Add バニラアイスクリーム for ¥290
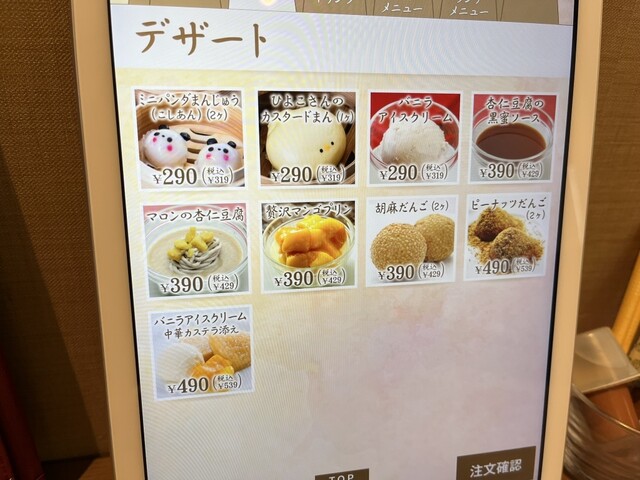640x480 pixels. pos(414,138)
